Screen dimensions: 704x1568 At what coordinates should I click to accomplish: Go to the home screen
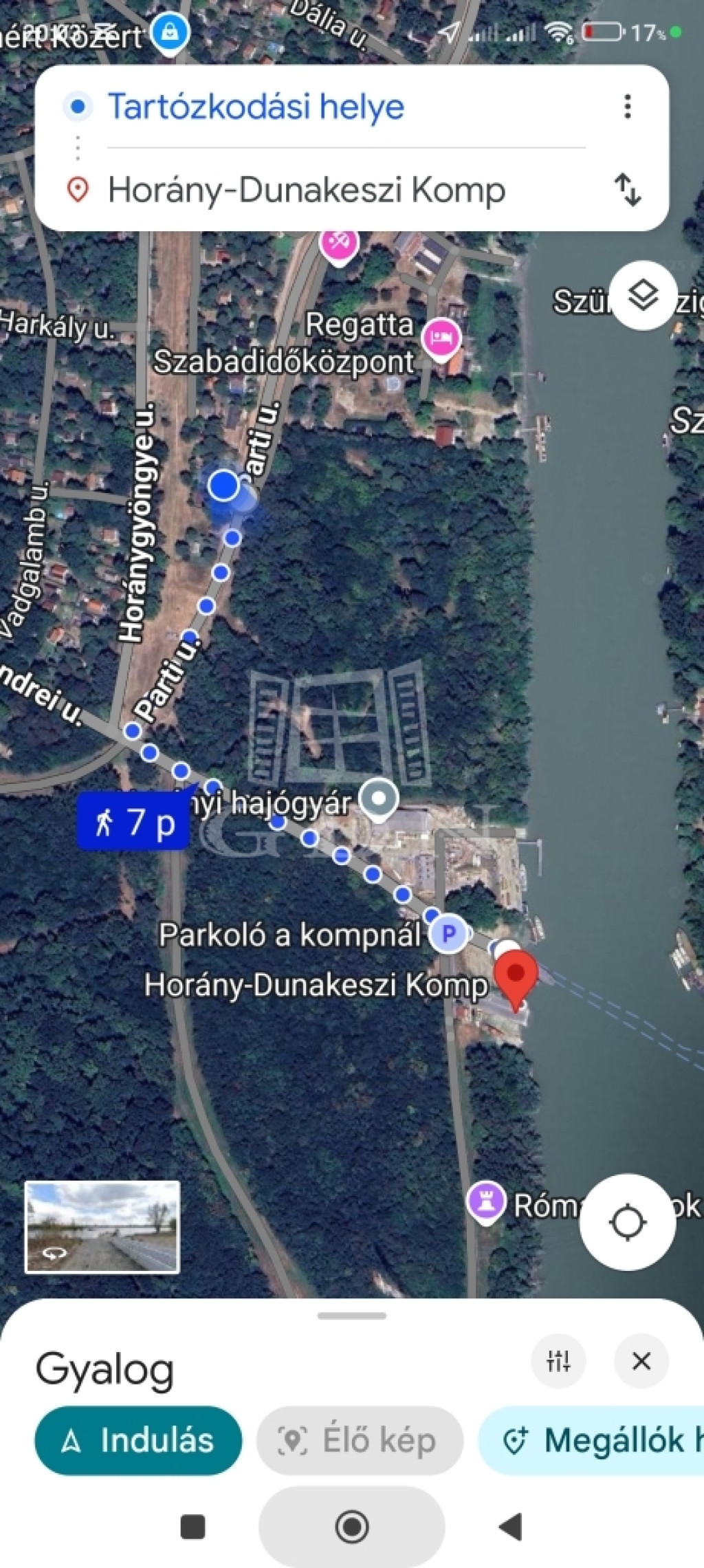click(x=352, y=1527)
